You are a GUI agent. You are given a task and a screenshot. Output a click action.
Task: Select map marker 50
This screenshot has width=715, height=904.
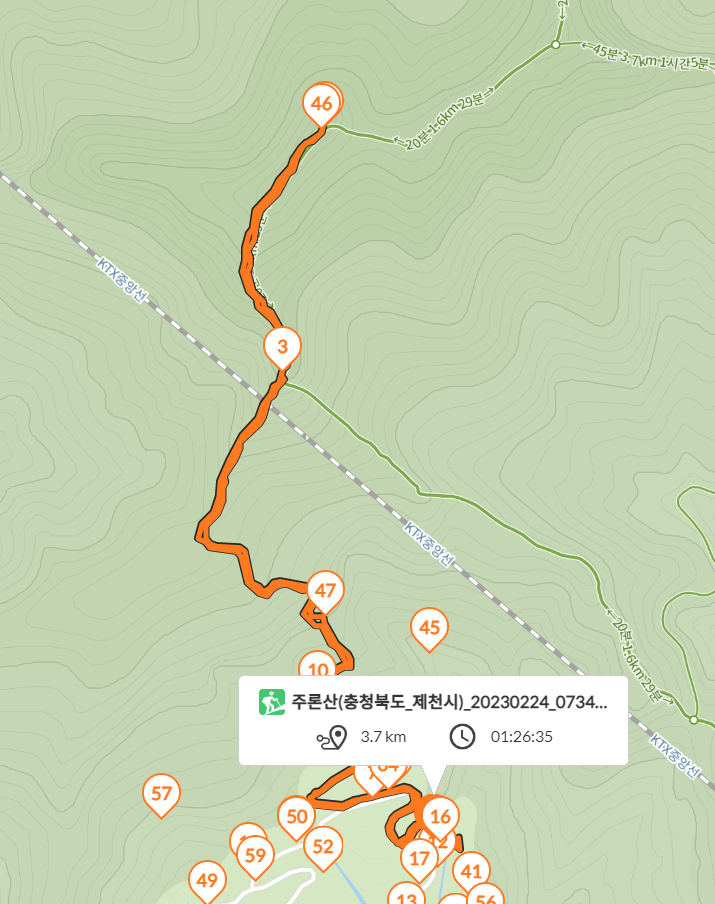[x=296, y=815]
